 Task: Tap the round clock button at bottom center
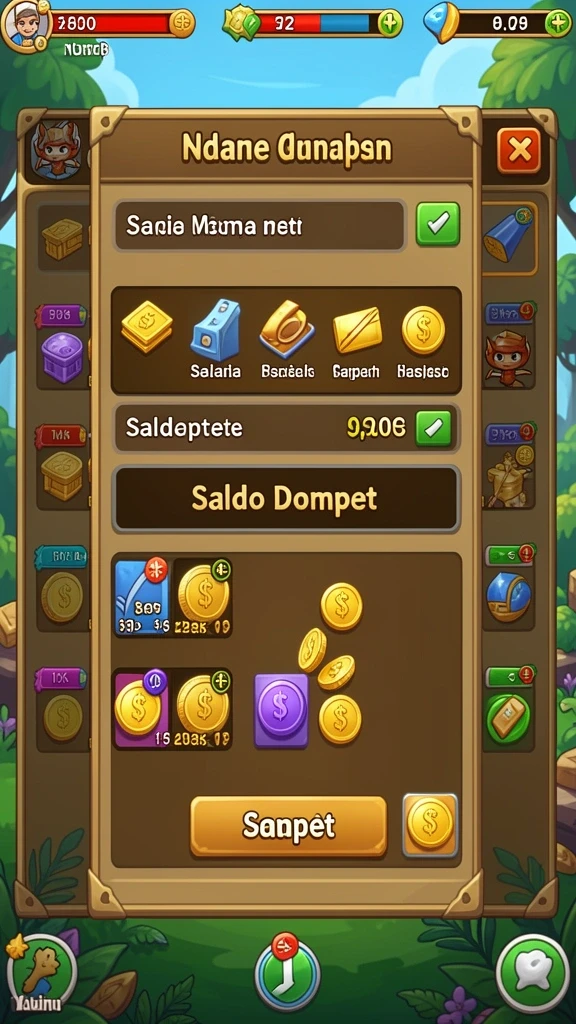(287, 973)
